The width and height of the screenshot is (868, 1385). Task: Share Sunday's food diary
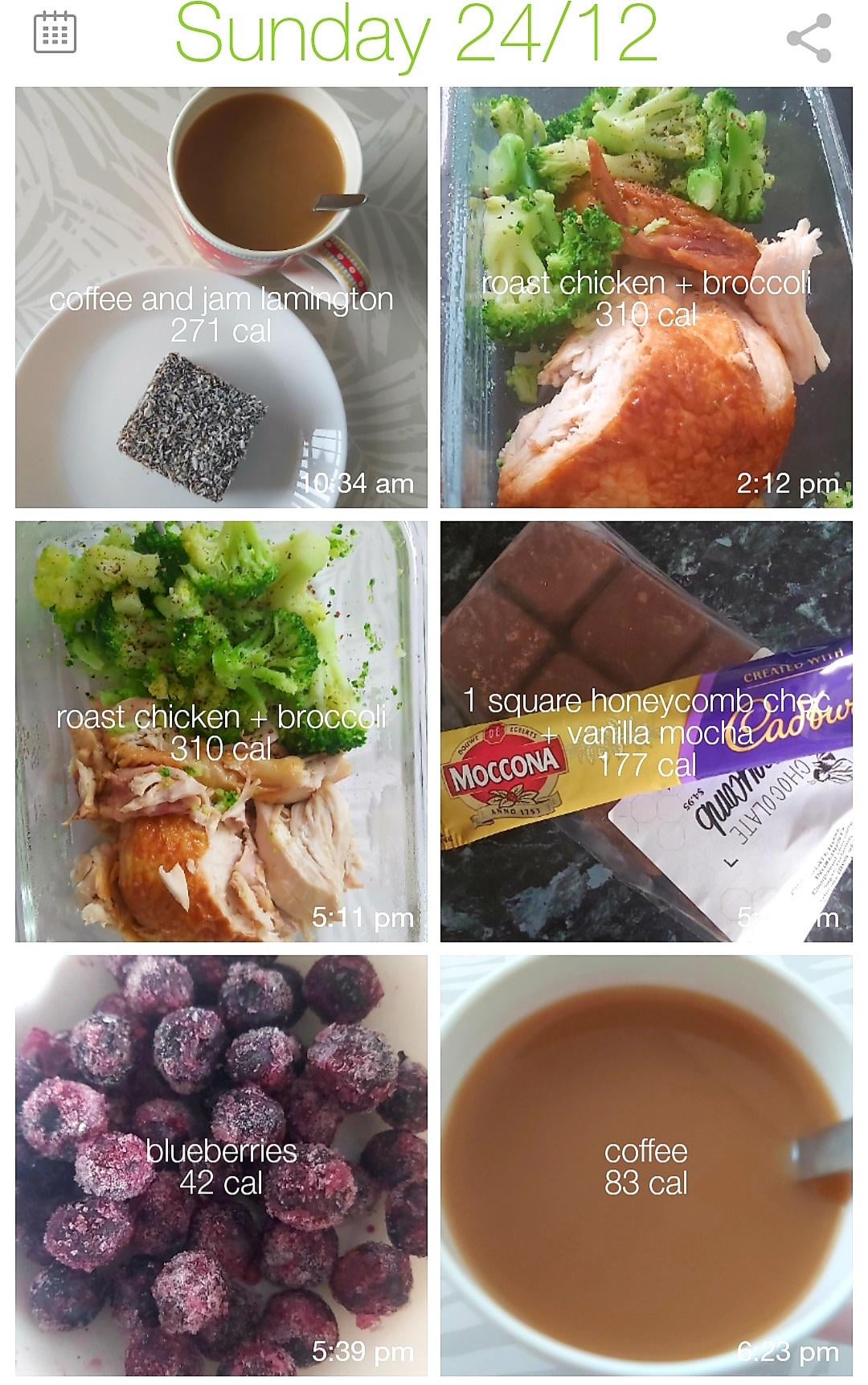pos(809,38)
